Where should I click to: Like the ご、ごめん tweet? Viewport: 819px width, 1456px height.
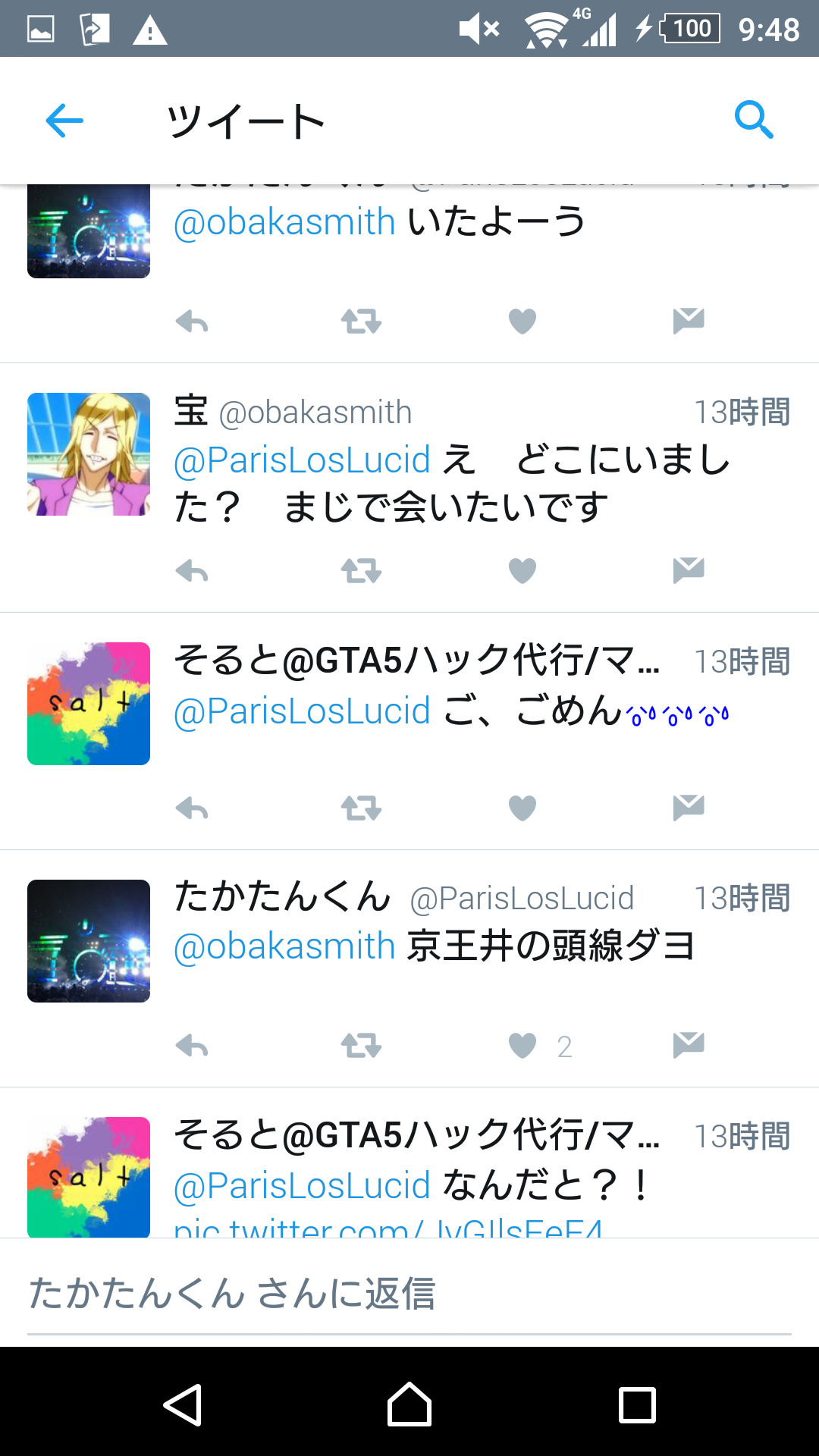pyautogui.click(x=522, y=809)
